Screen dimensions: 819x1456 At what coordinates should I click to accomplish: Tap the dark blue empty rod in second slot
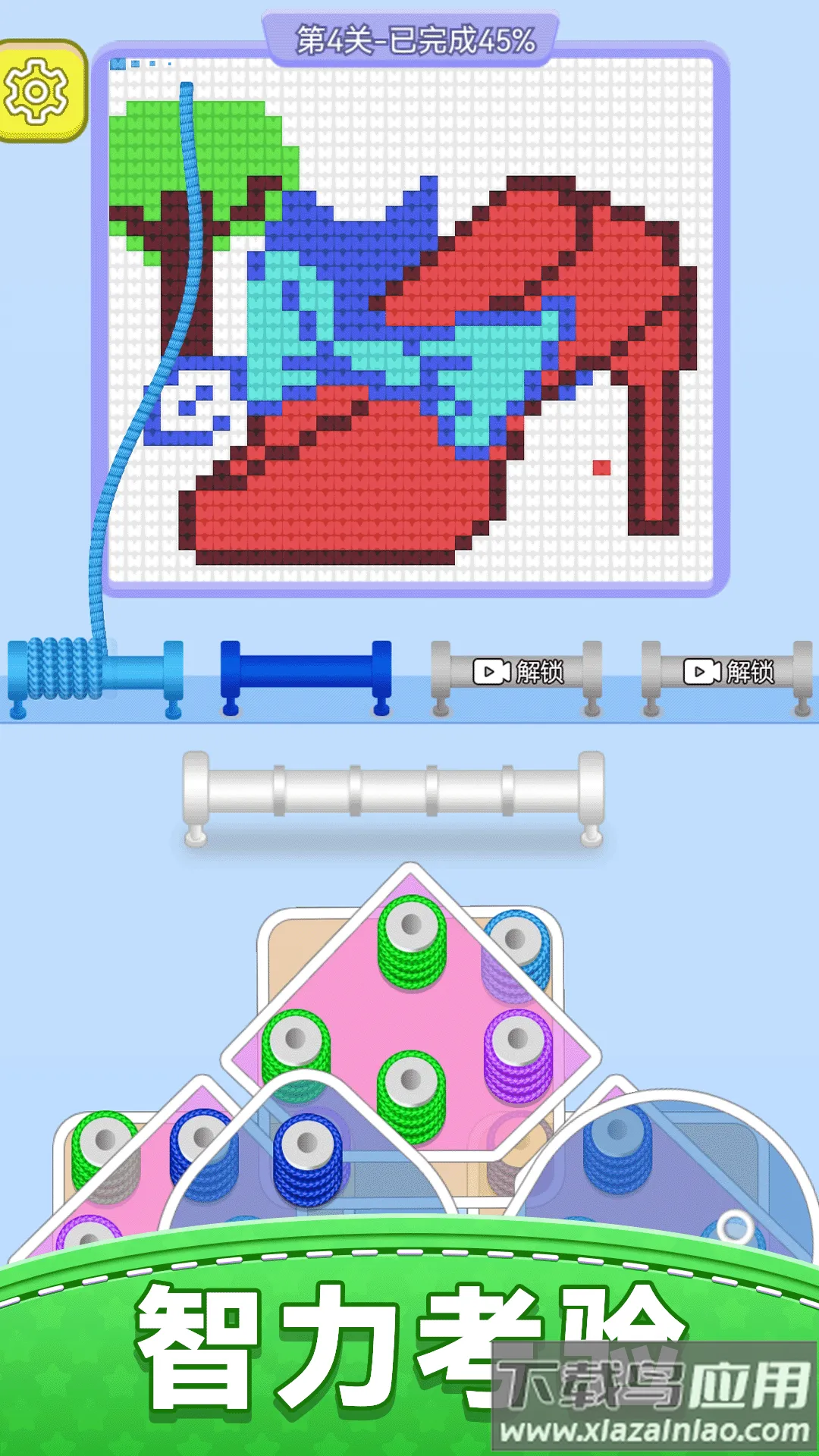(303, 675)
